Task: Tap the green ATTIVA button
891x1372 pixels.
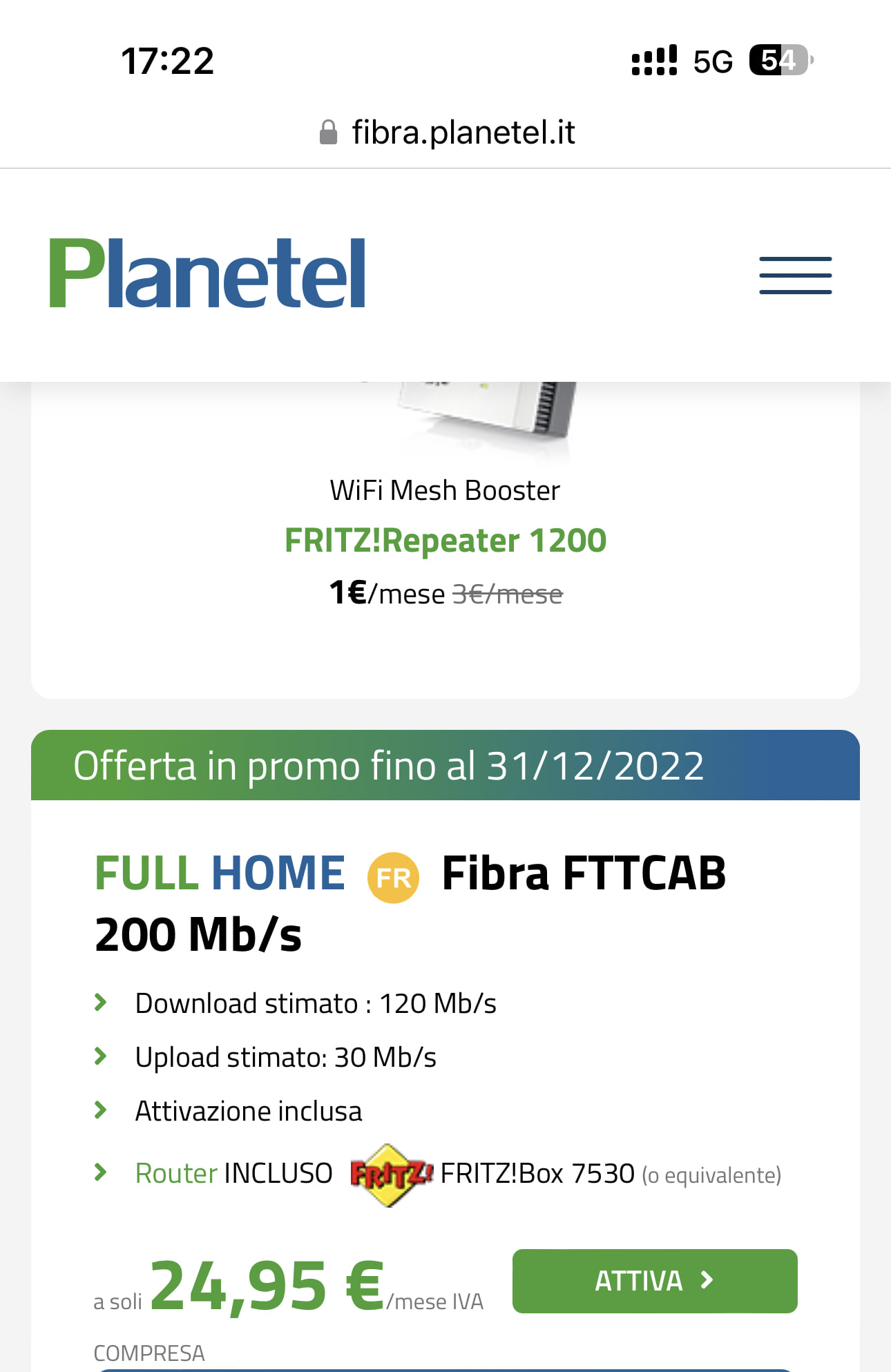Action: pos(654,1281)
